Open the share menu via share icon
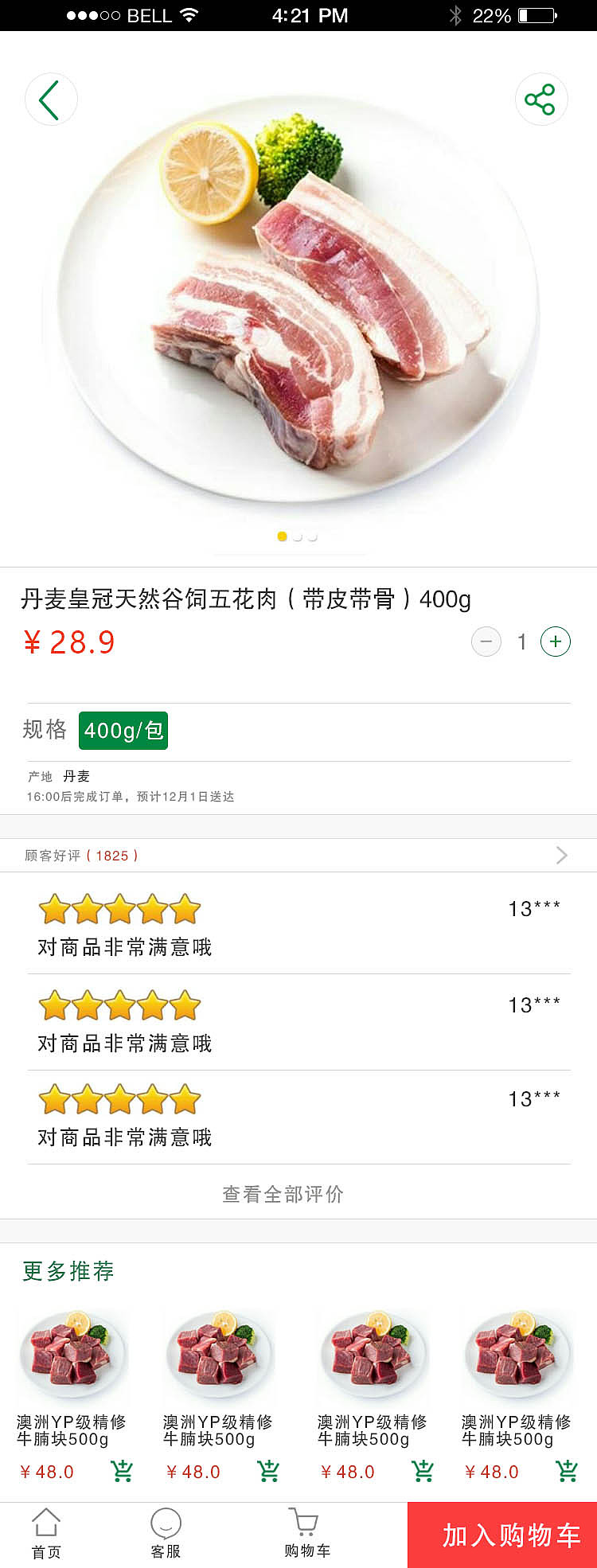Image resolution: width=597 pixels, height=1568 pixels. click(541, 99)
